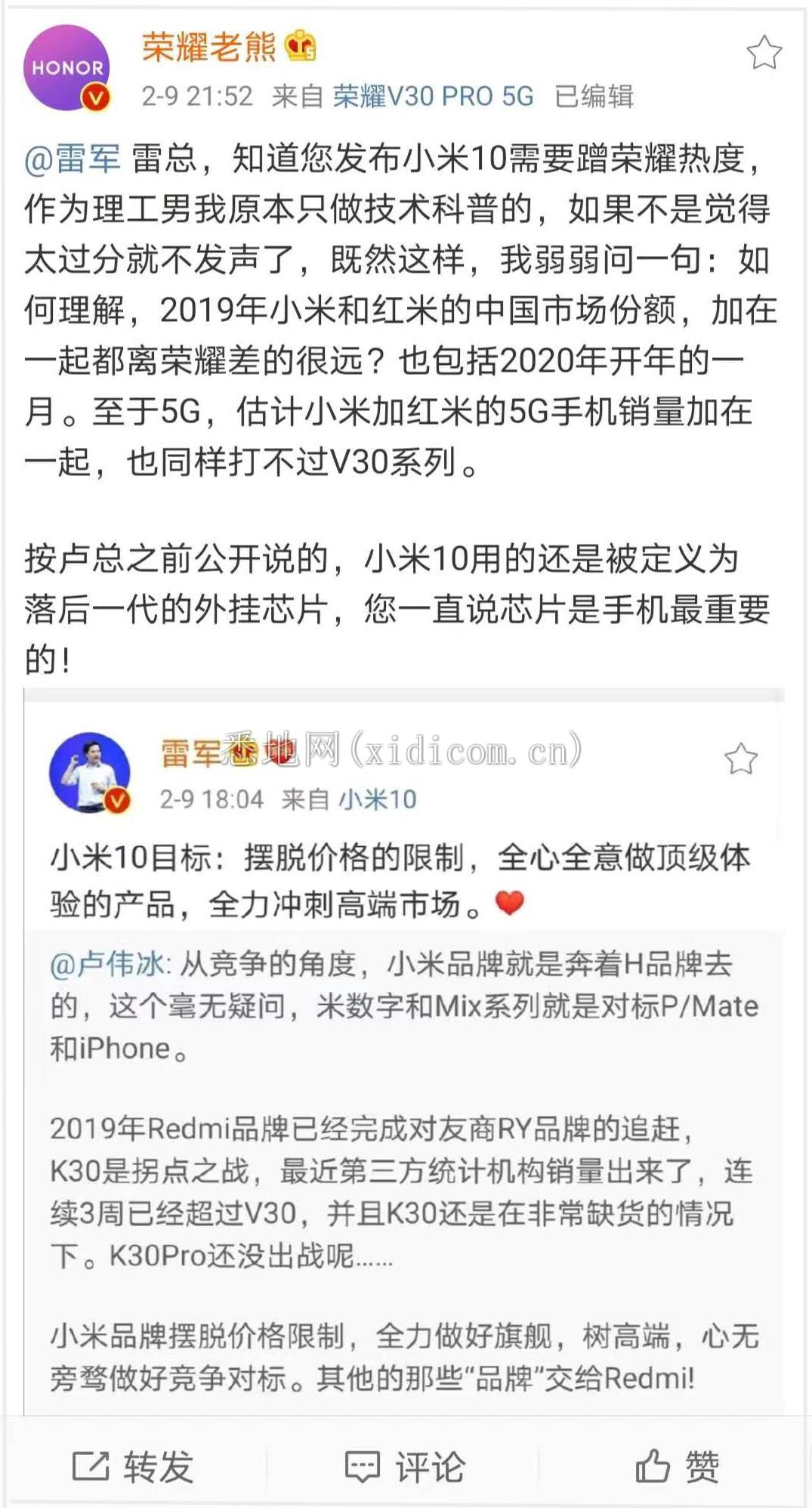Open 荣耀老熊's profile avatar

[68, 68]
